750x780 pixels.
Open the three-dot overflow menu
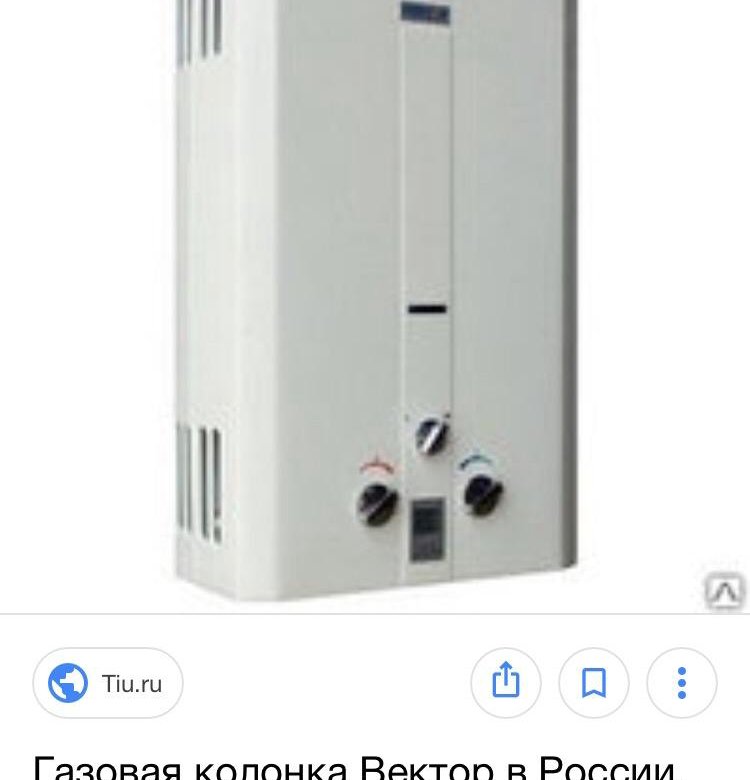click(682, 684)
